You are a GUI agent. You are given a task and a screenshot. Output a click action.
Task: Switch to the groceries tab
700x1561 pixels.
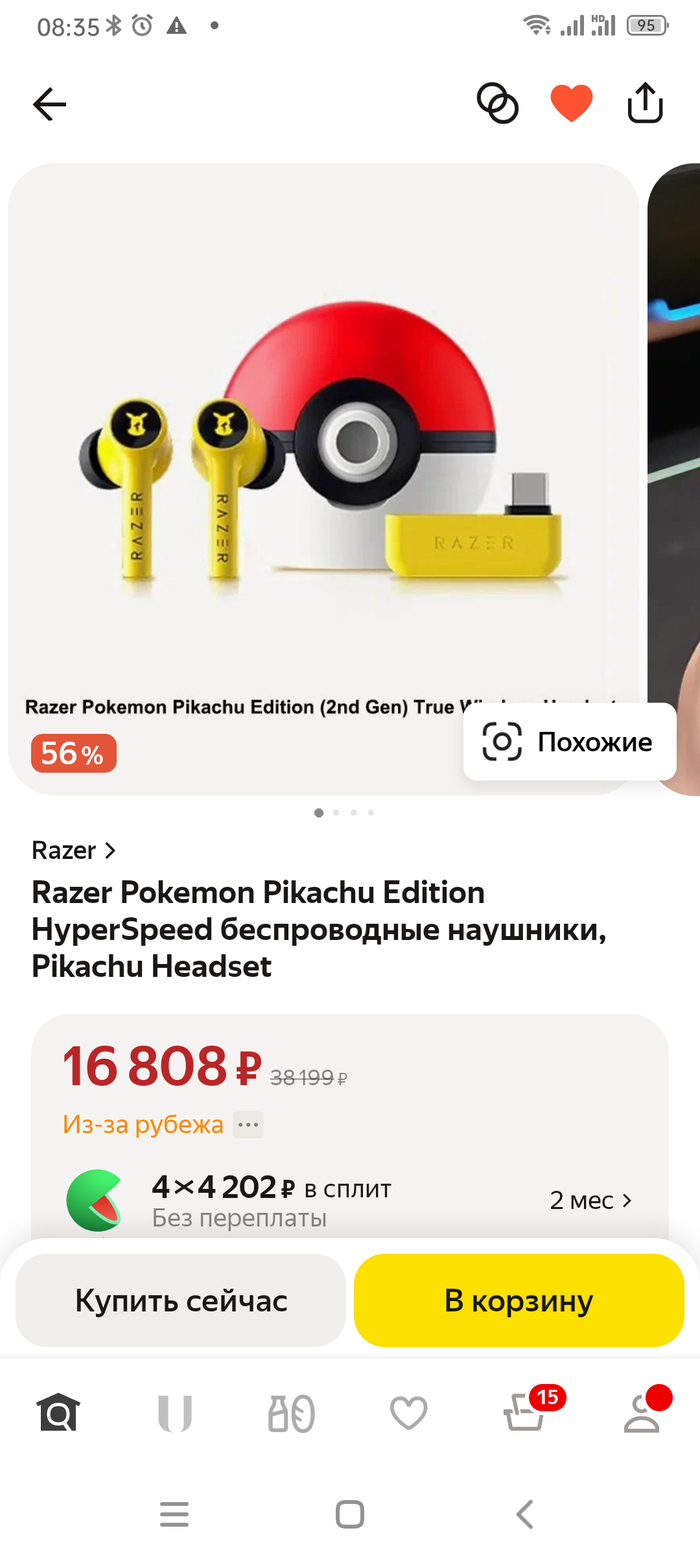[x=291, y=1413]
